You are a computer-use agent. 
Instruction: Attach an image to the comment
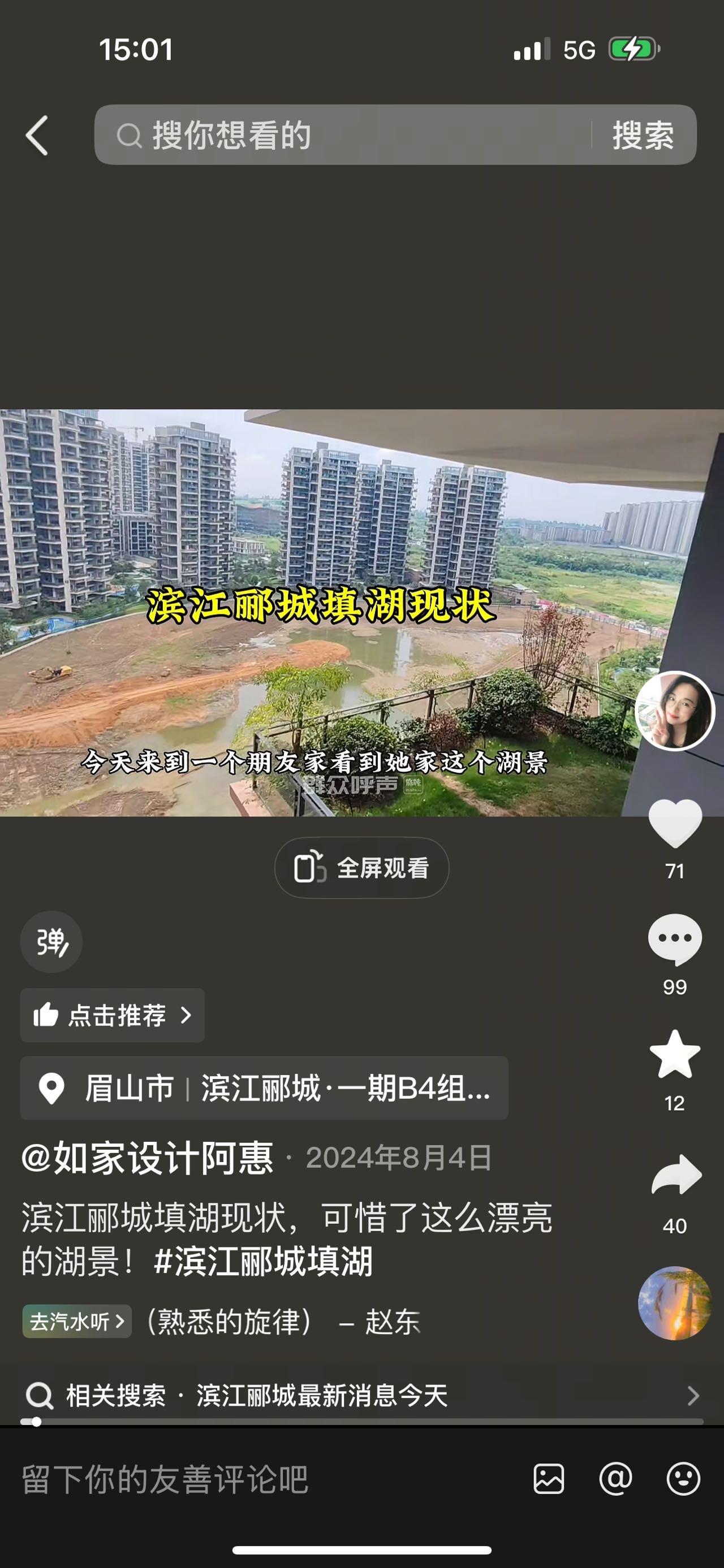[549, 1479]
